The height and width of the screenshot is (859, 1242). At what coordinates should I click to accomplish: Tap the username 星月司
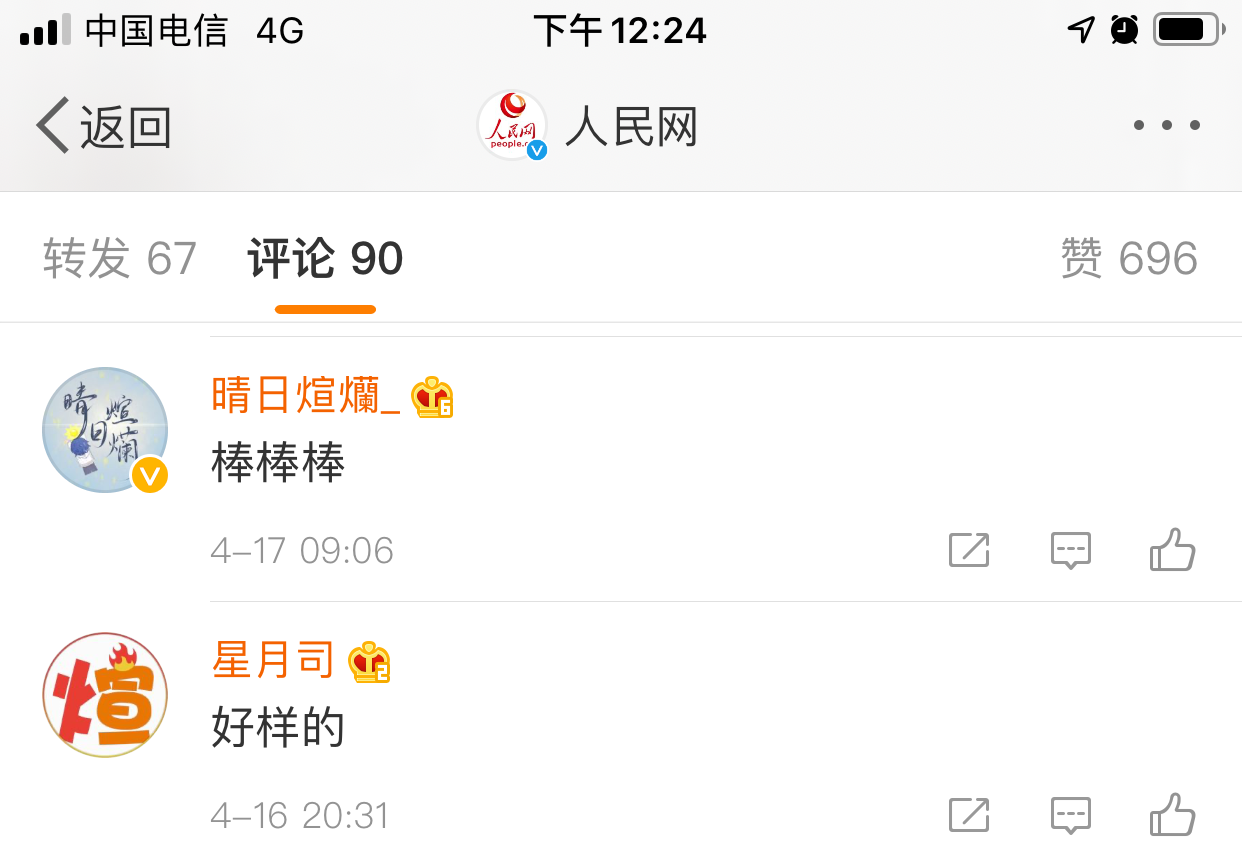[273, 661]
